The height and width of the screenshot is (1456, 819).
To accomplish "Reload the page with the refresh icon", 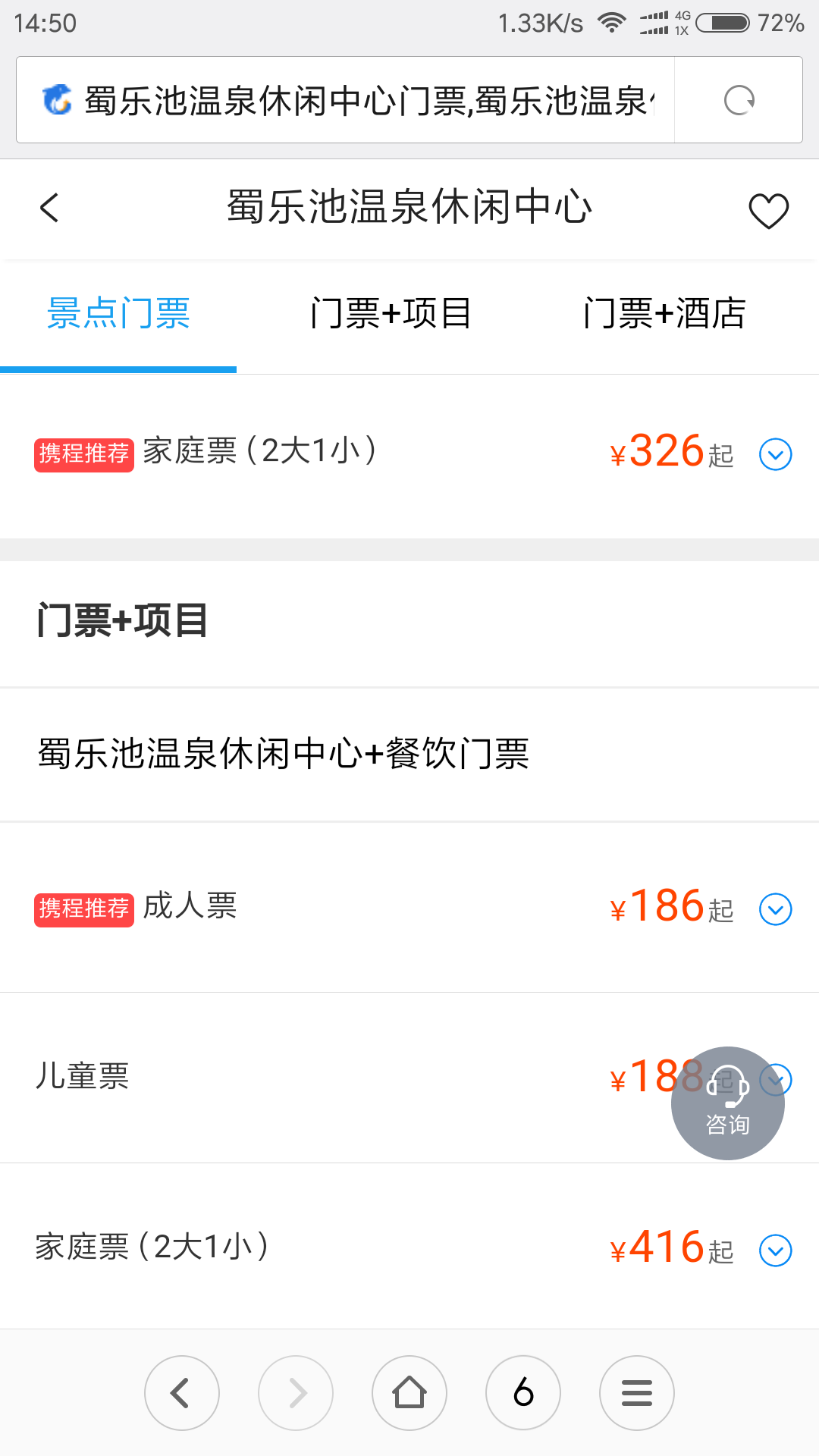I will coord(739,100).
